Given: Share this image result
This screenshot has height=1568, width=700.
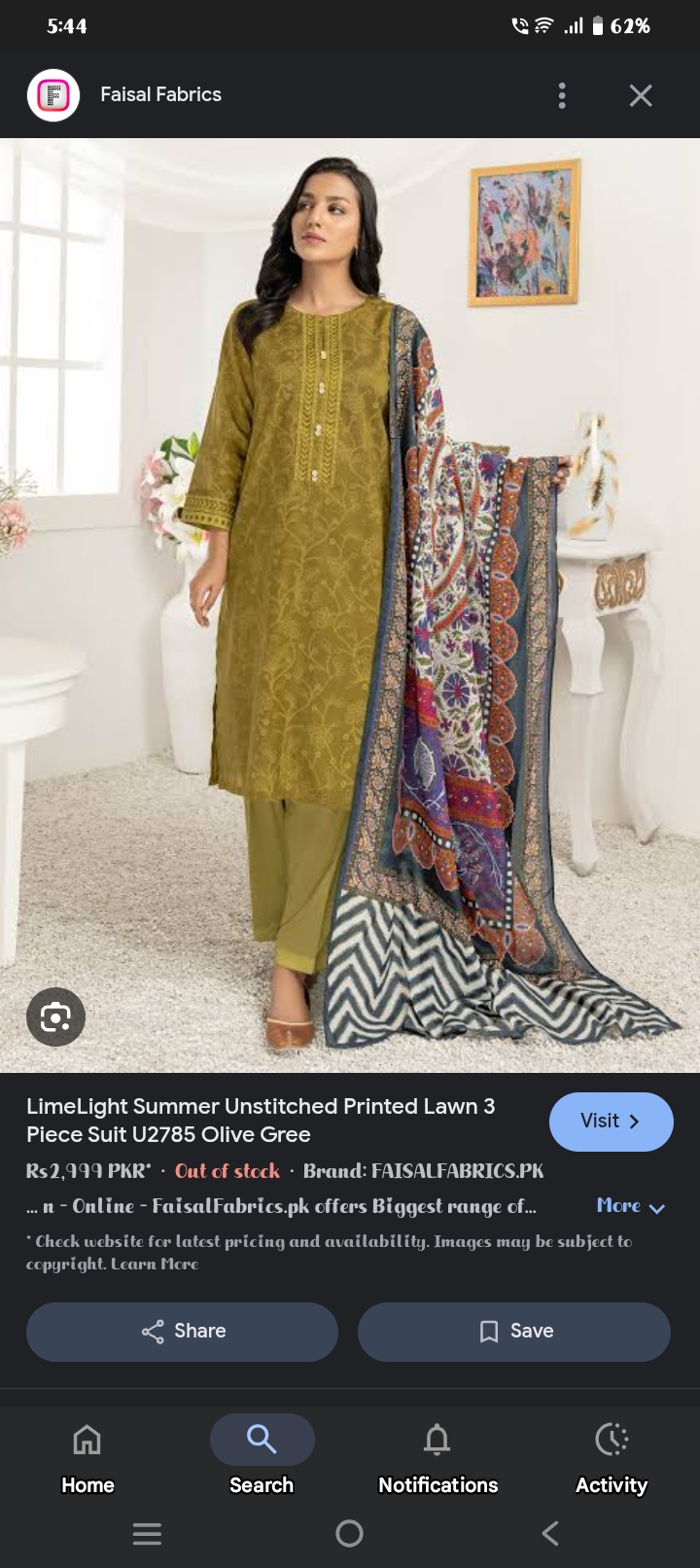Looking at the screenshot, I should click(183, 1331).
